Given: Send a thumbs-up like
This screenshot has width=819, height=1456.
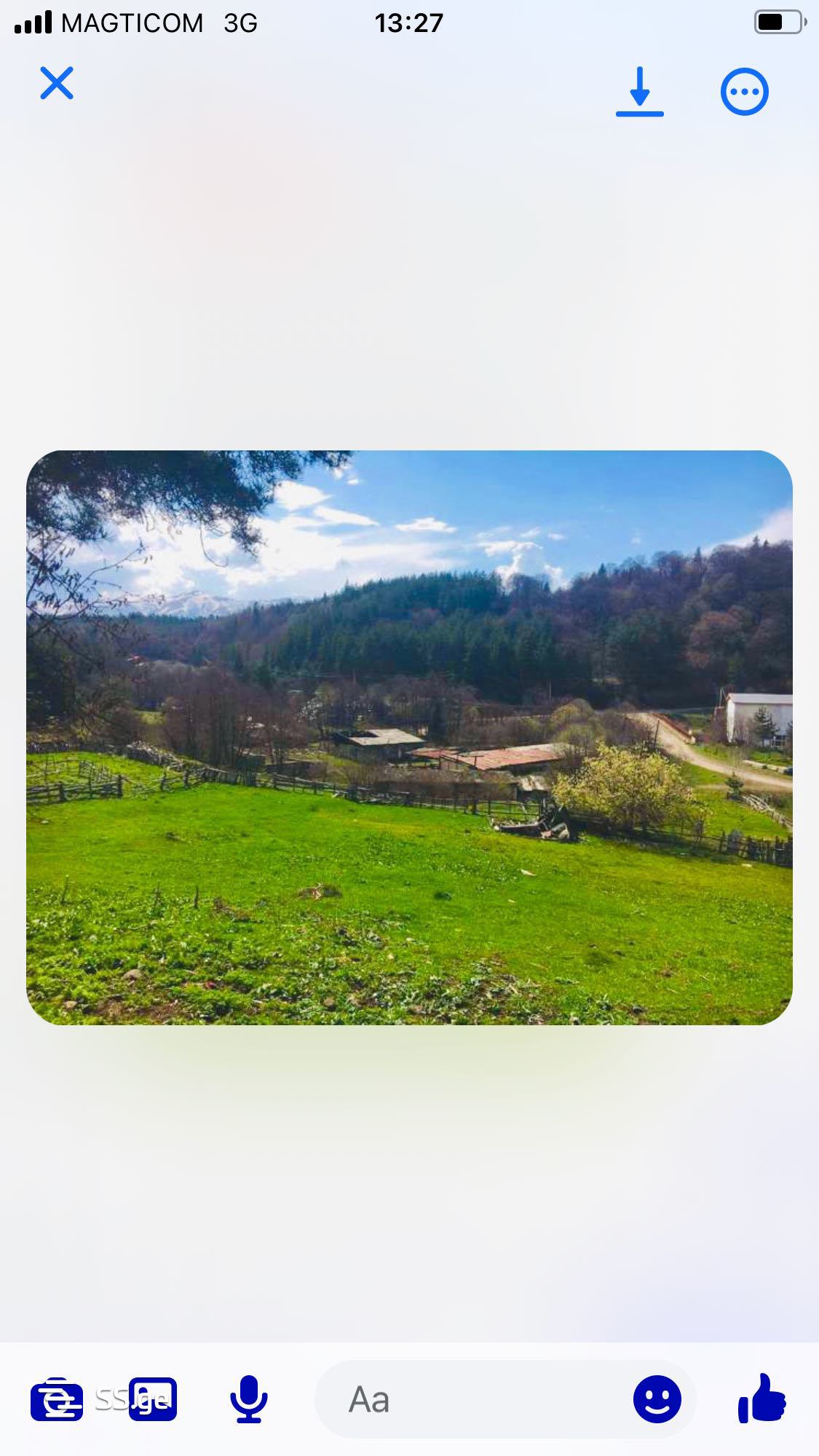Looking at the screenshot, I should click(x=761, y=1399).
